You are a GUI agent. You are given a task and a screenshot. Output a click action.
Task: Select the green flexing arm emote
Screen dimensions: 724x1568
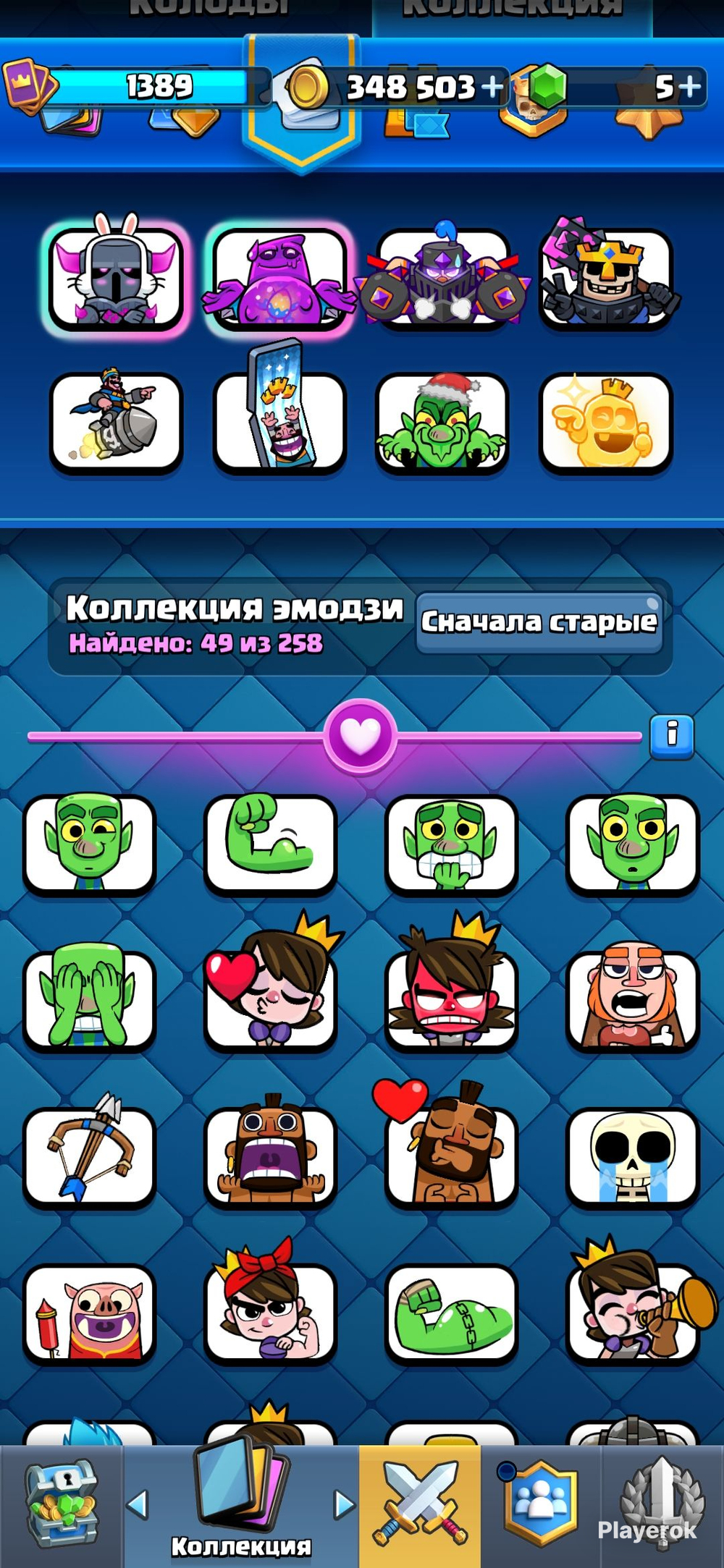[x=270, y=842]
